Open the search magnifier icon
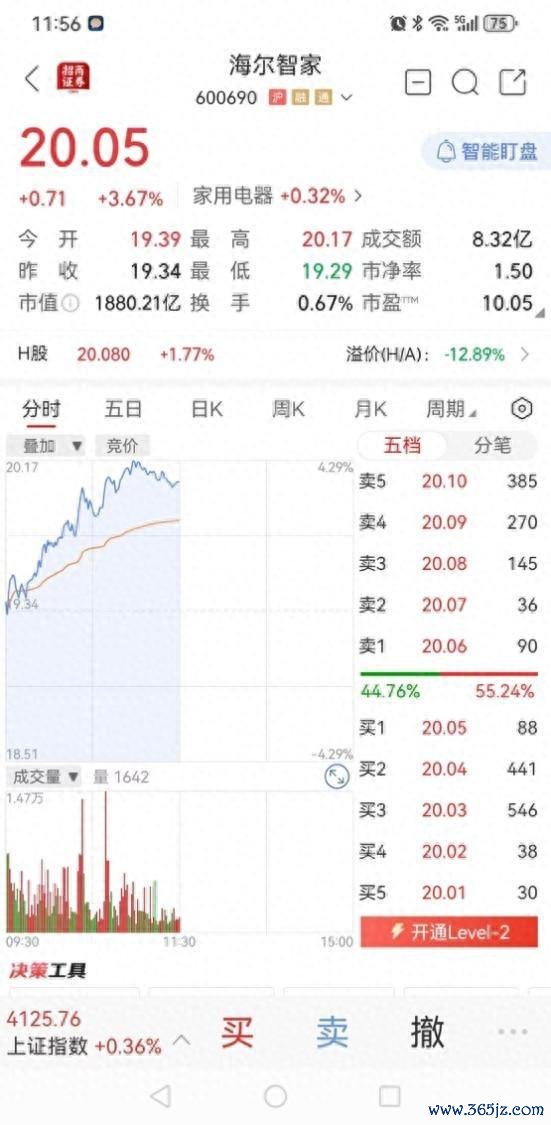The width and height of the screenshot is (551, 1125). (464, 83)
